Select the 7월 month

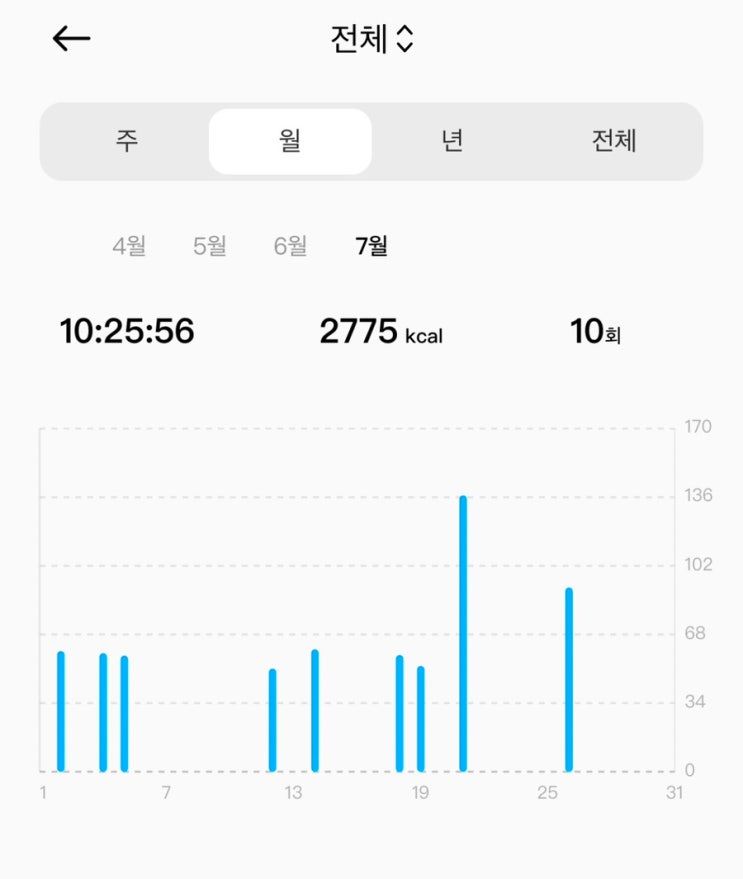click(x=371, y=246)
